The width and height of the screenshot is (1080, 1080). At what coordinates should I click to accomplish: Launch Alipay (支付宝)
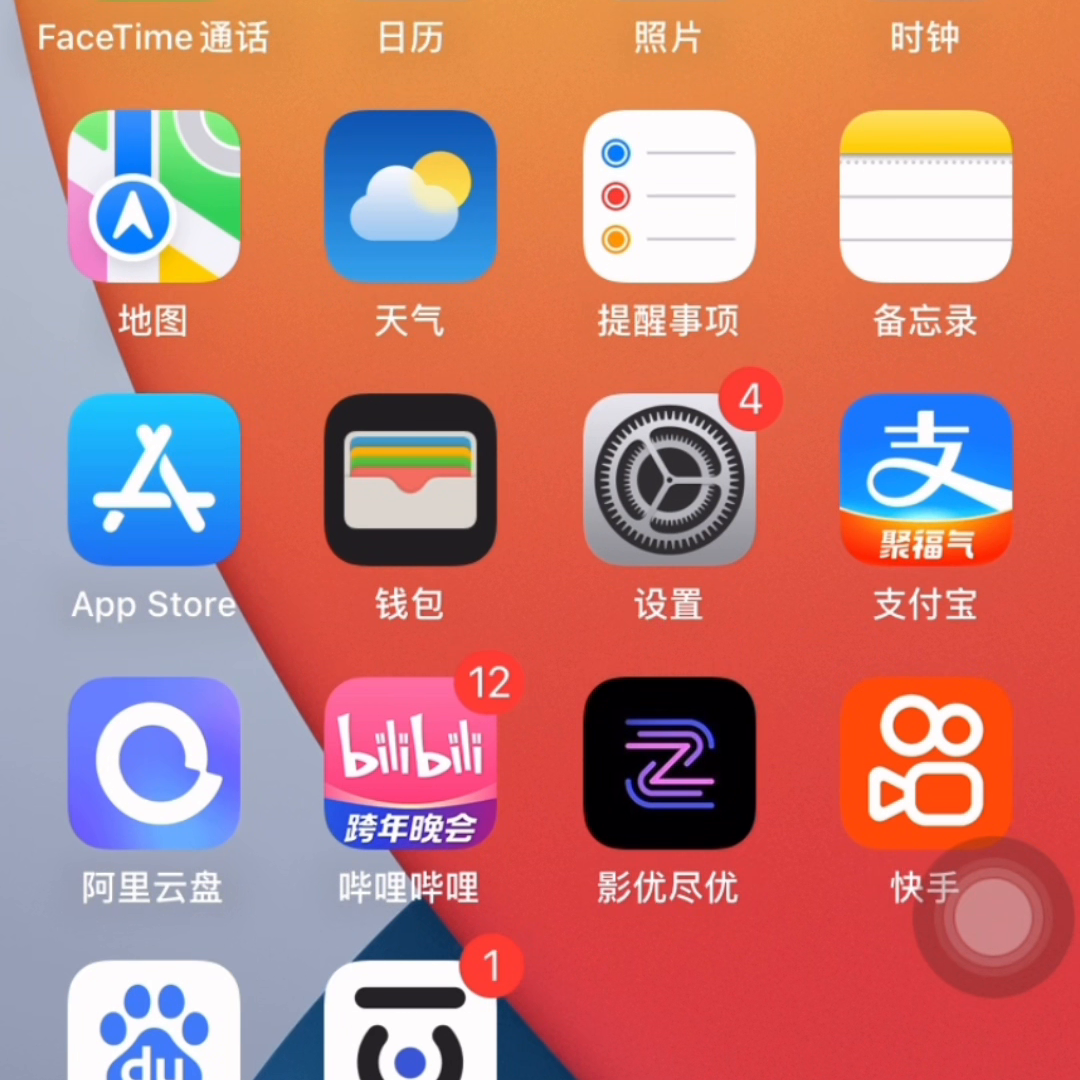(x=925, y=479)
